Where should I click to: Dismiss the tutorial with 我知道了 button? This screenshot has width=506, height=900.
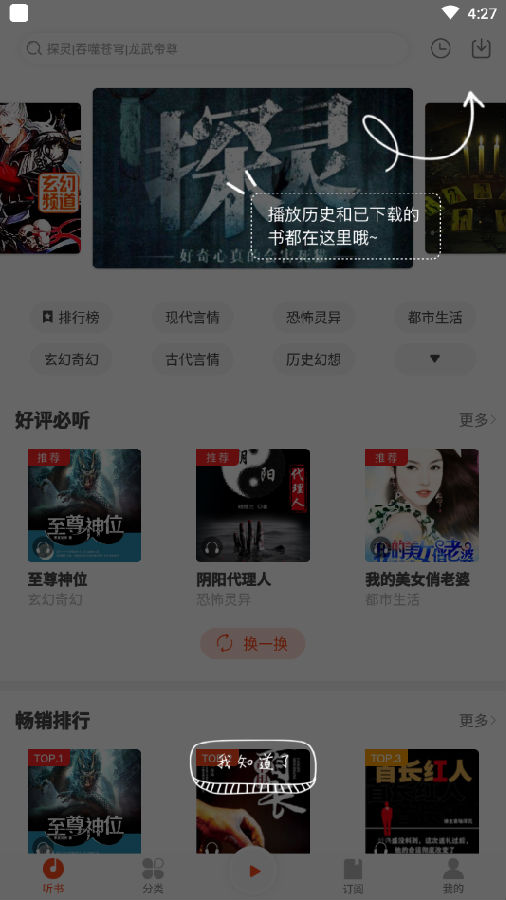(x=253, y=765)
